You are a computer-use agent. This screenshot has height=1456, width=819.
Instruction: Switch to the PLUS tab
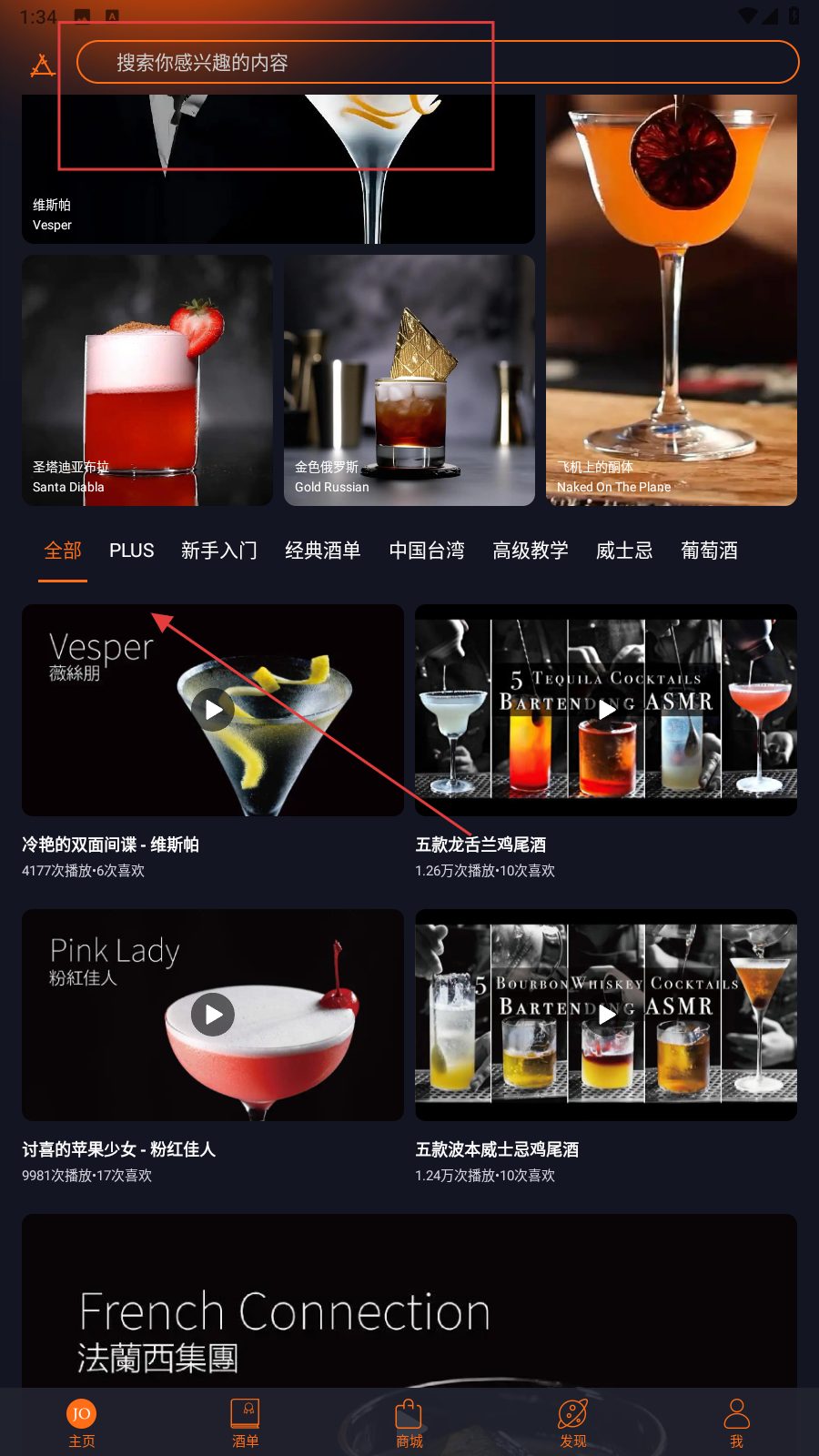pyautogui.click(x=132, y=551)
